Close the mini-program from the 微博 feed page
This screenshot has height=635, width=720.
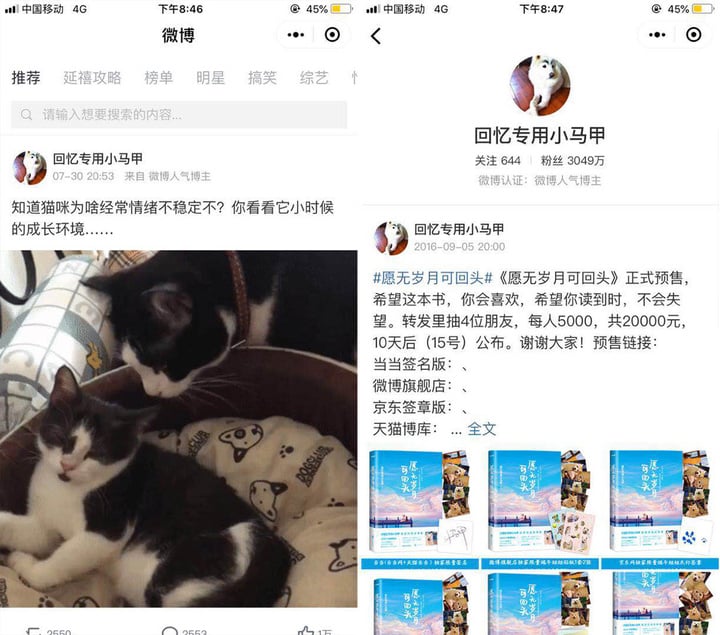tap(333, 35)
